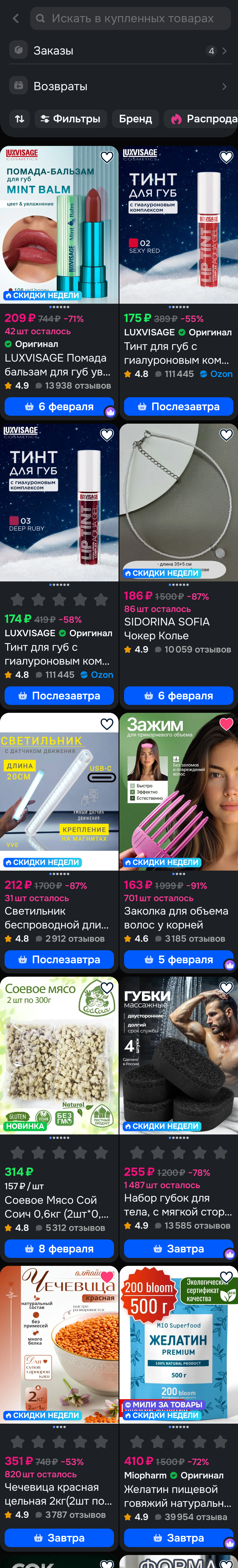Tap 5 февраля button under Заколка для объема

[178, 959]
